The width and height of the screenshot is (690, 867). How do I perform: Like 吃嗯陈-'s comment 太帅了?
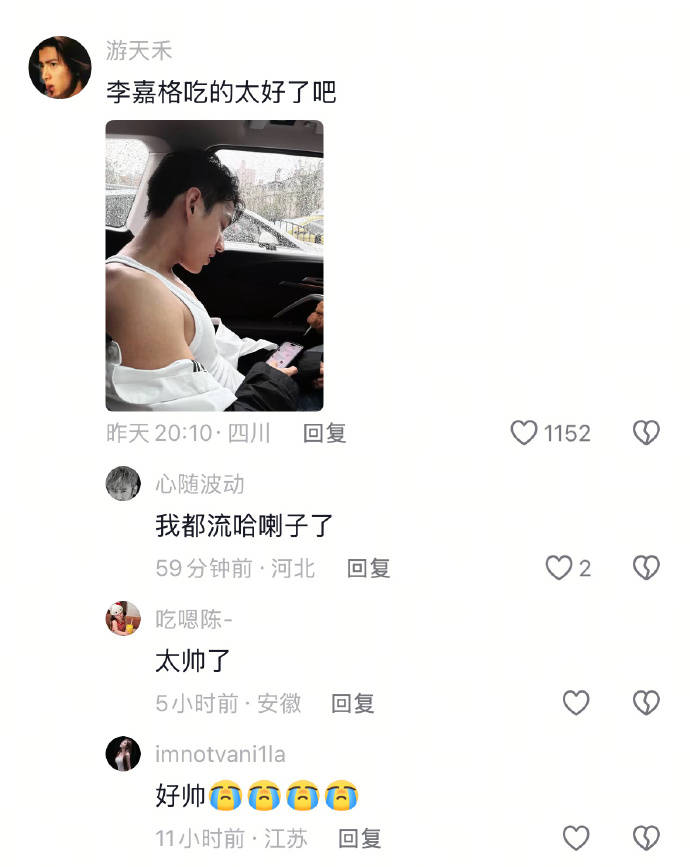click(576, 703)
